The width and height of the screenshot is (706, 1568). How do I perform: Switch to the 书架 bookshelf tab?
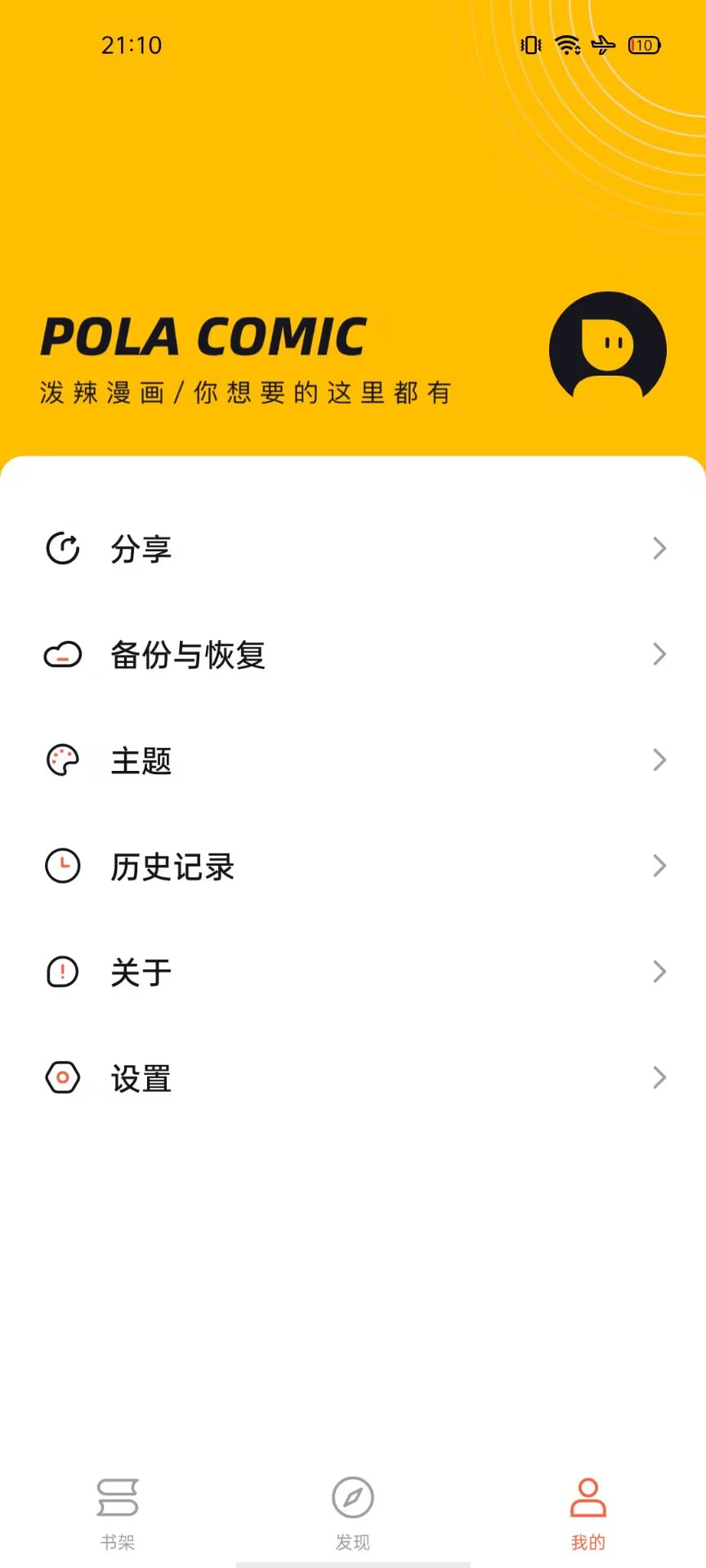tap(118, 1512)
